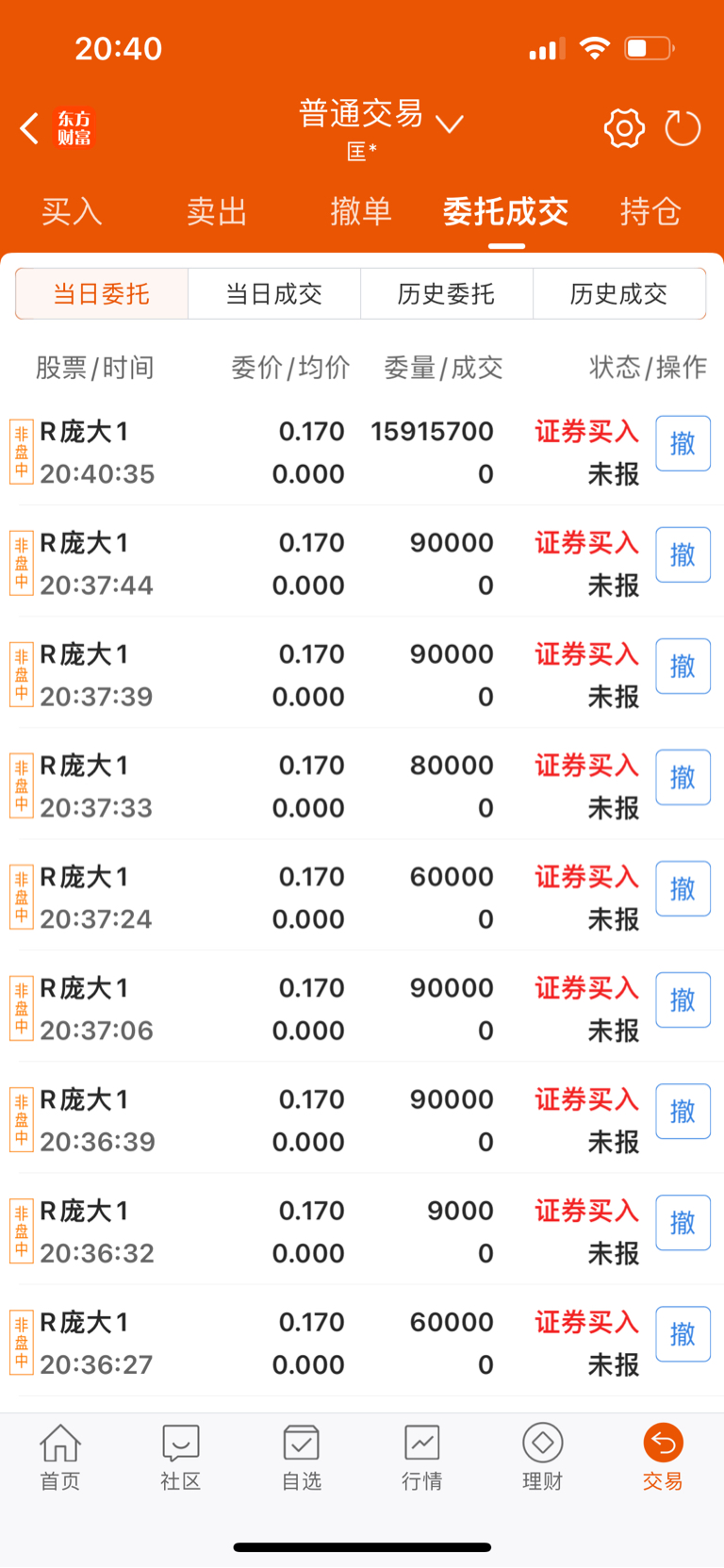The image size is (724, 1568).
Task: Select the 历史成交 segment
Action: click(619, 294)
